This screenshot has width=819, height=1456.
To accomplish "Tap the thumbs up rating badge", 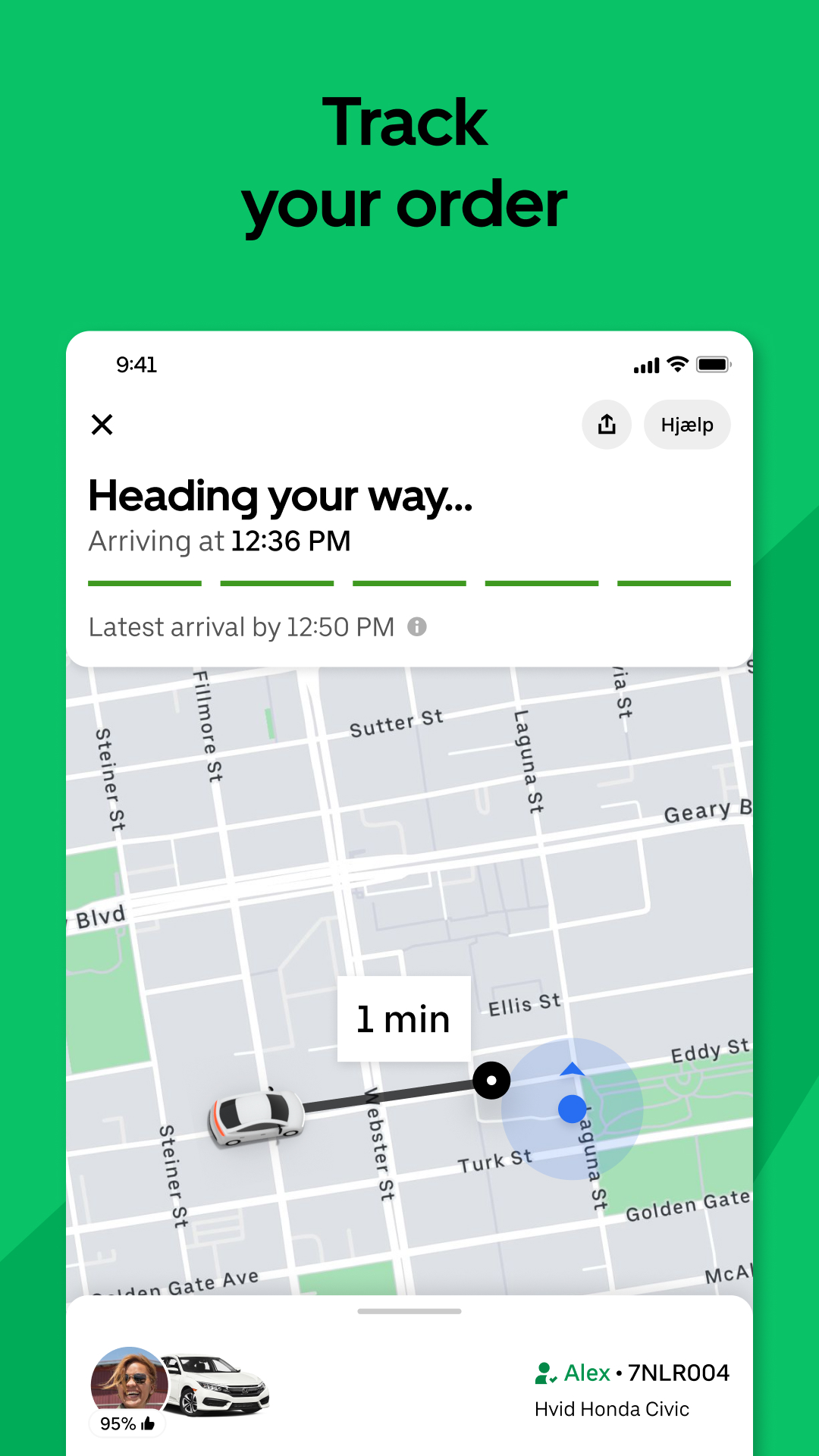I will point(149,1423).
